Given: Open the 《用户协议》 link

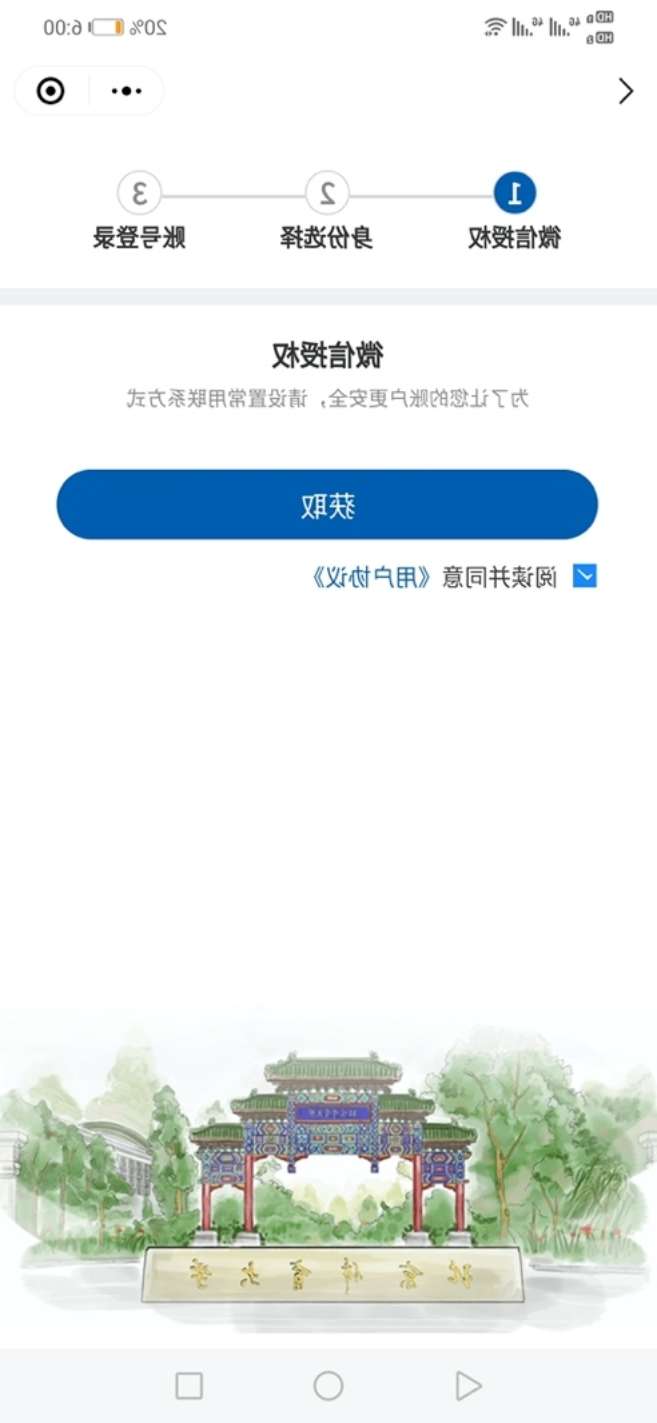Looking at the screenshot, I should coord(372,577).
